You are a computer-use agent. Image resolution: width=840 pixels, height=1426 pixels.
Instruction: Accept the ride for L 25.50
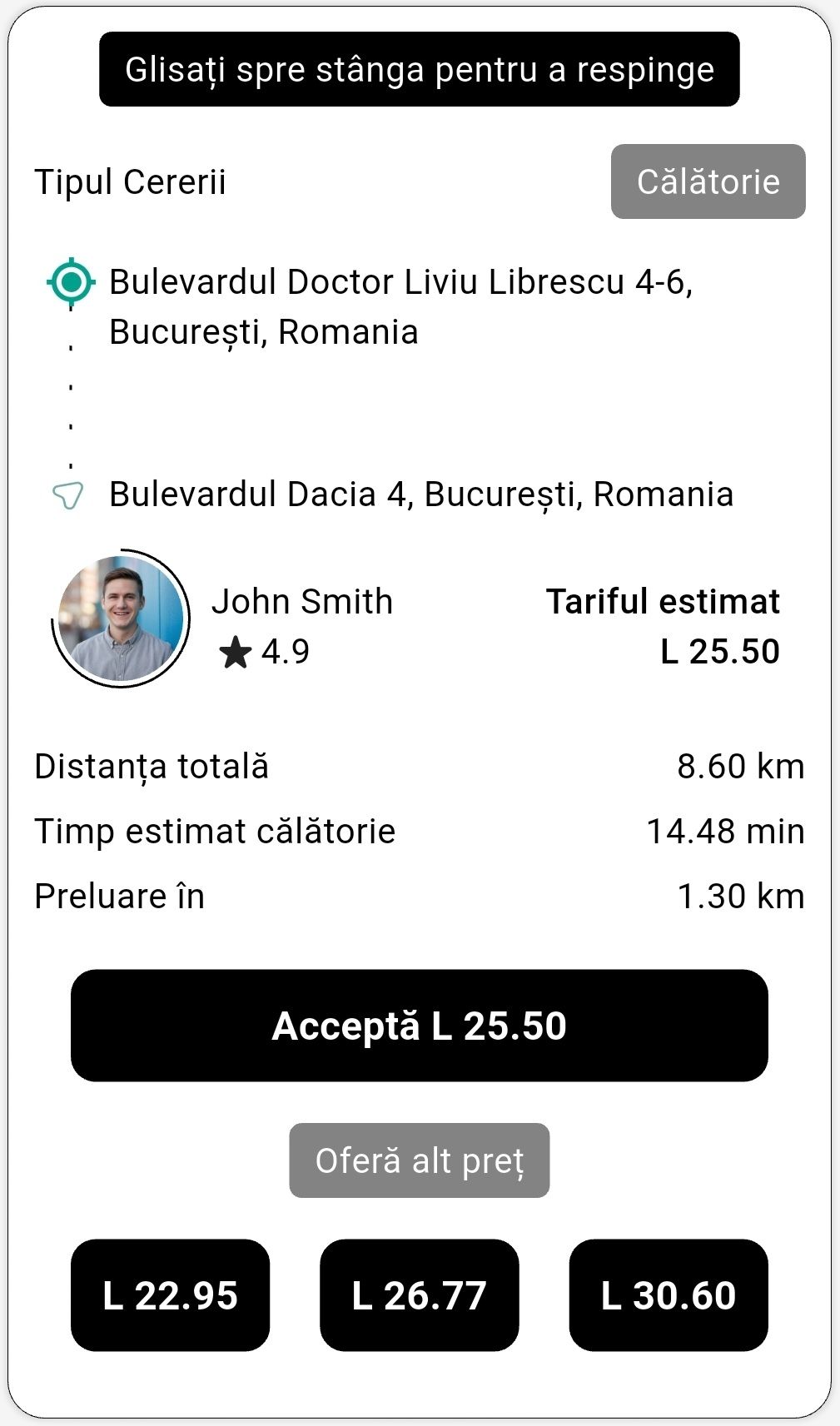(419, 1025)
